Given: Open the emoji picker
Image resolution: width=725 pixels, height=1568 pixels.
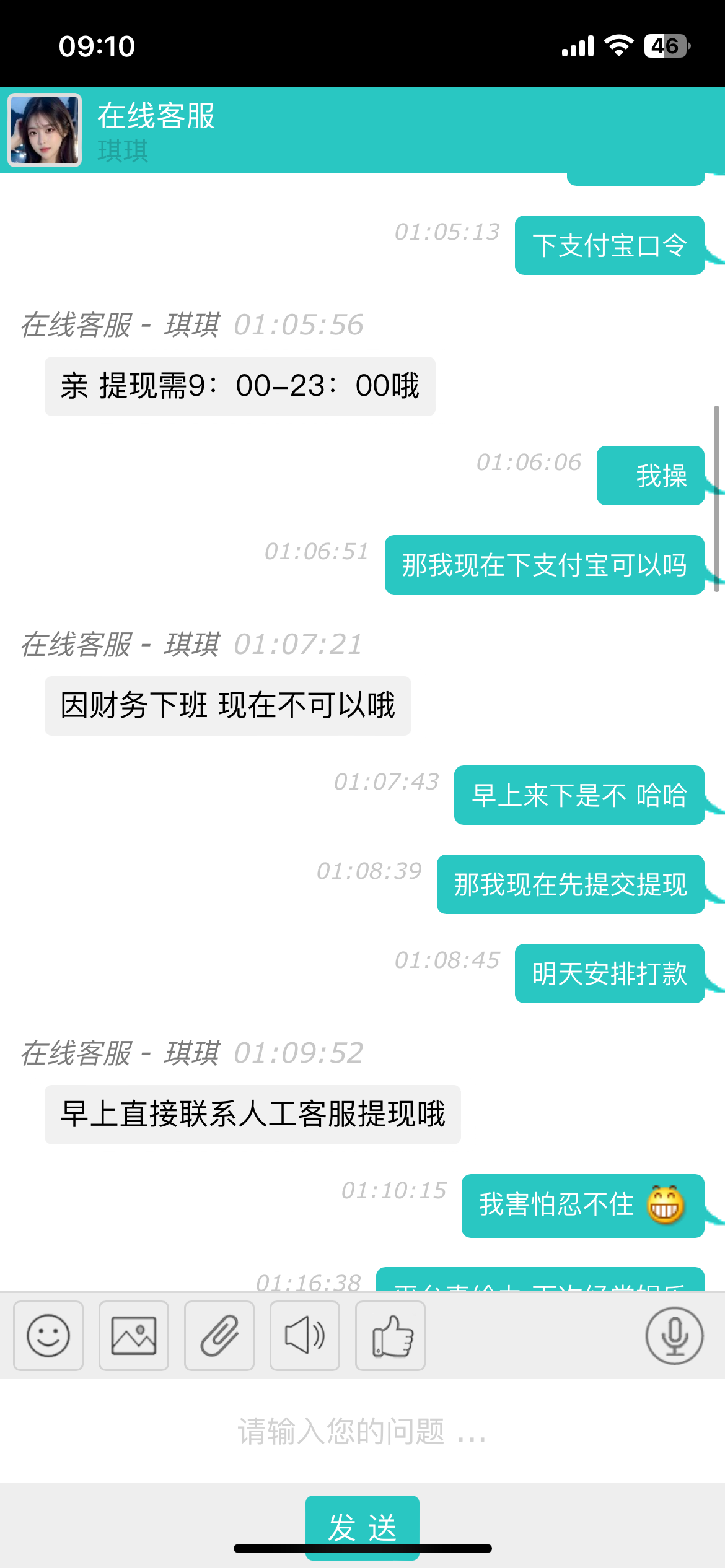Looking at the screenshot, I should [48, 1336].
